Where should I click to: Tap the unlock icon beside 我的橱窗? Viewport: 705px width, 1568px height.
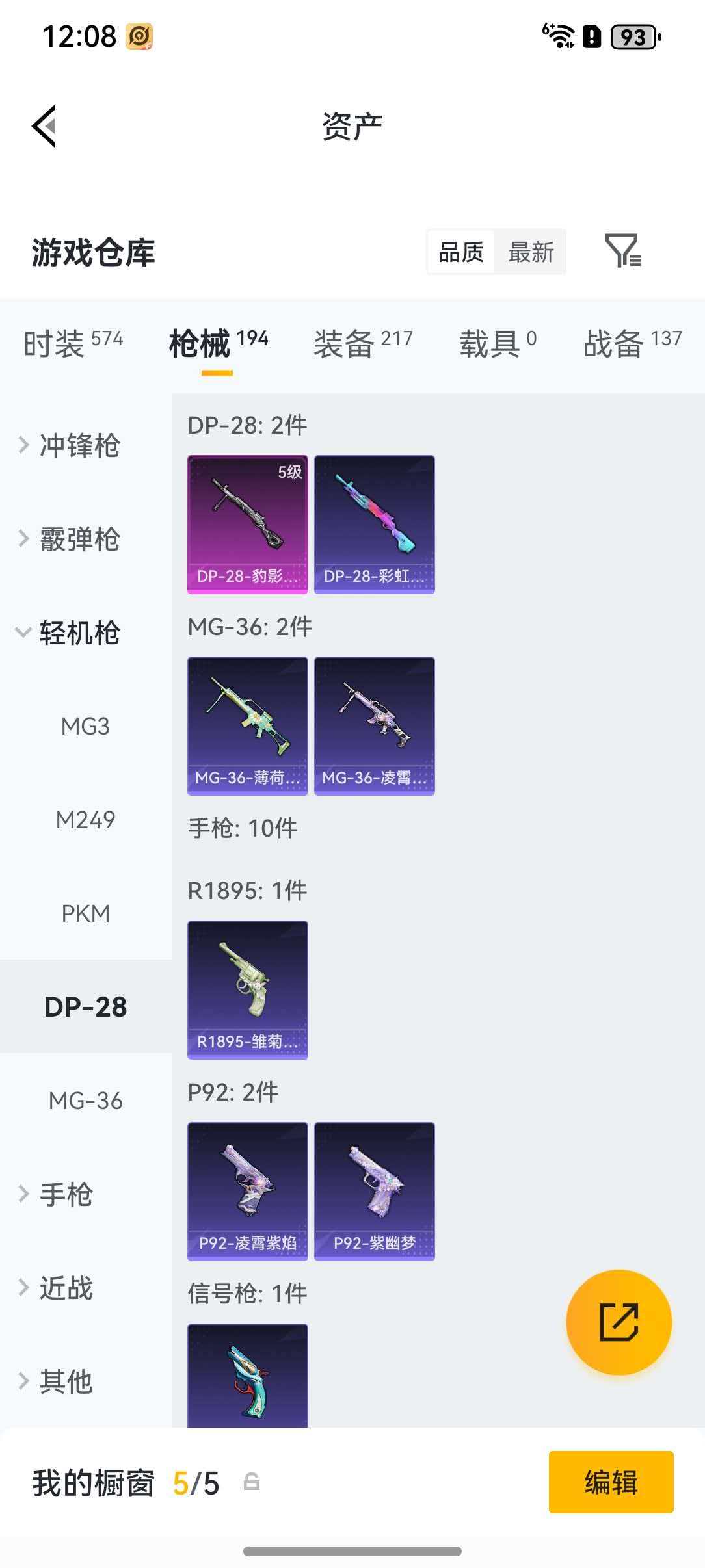[249, 1485]
